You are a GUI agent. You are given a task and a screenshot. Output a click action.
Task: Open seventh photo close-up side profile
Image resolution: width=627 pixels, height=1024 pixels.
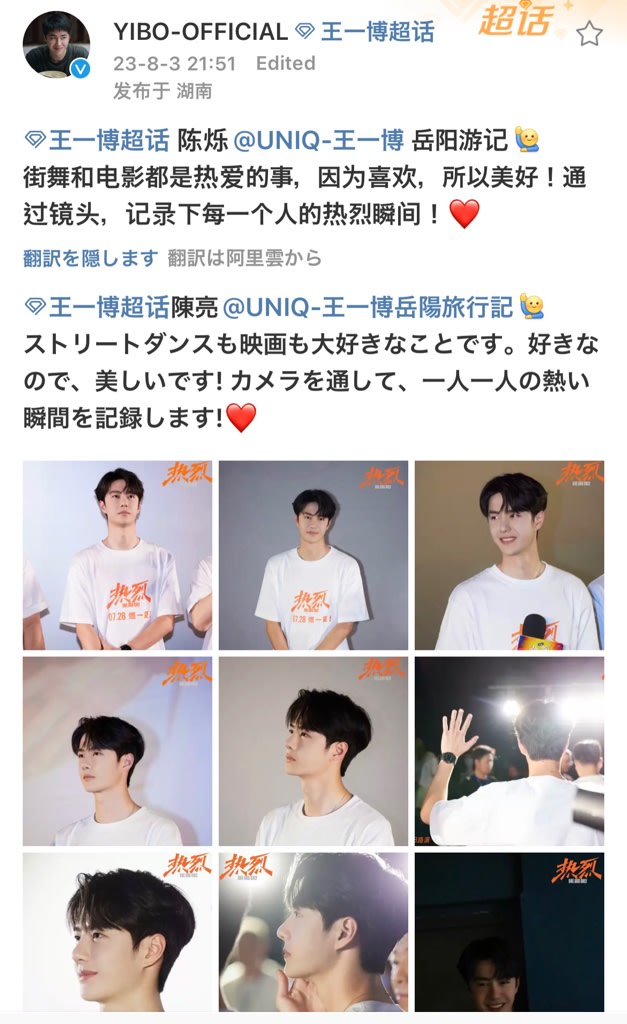(117, 932)
